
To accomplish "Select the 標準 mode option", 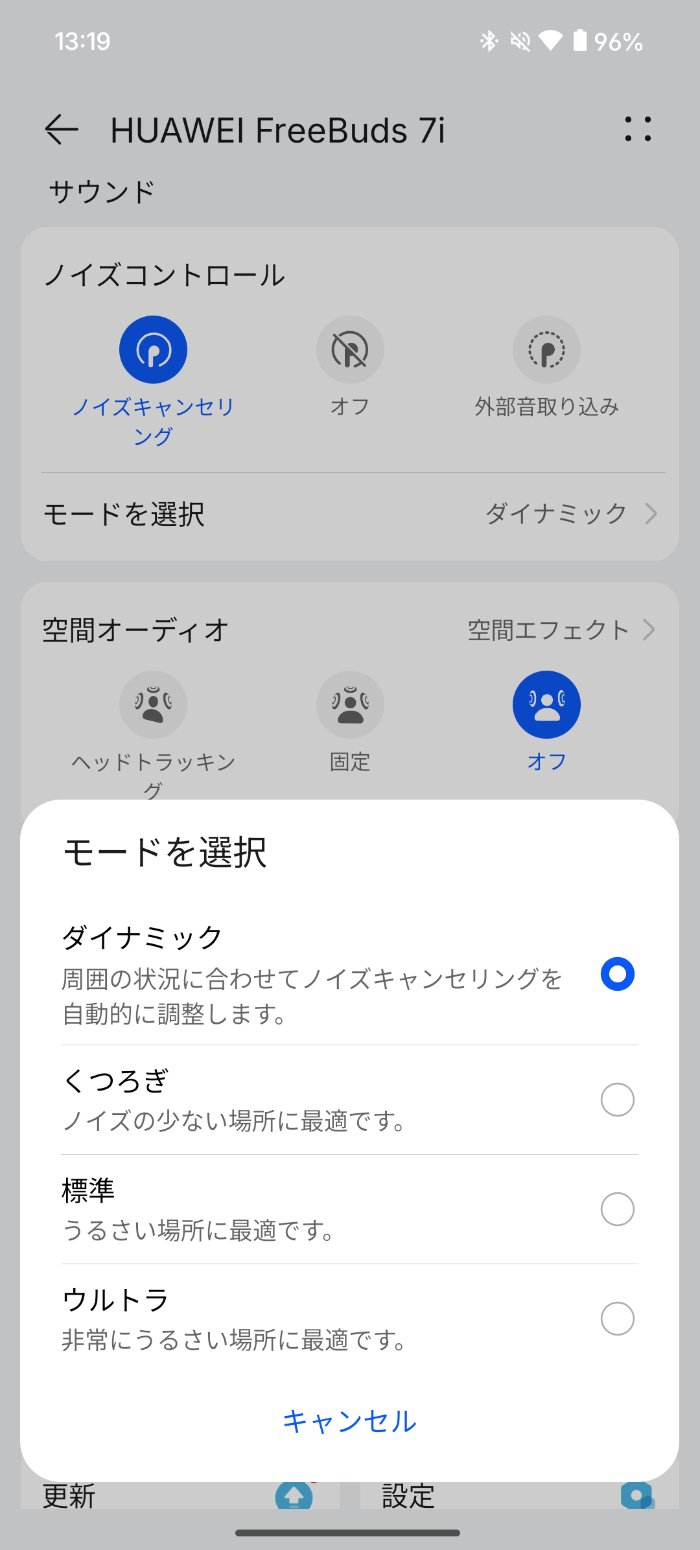I will coord(617,1209).
